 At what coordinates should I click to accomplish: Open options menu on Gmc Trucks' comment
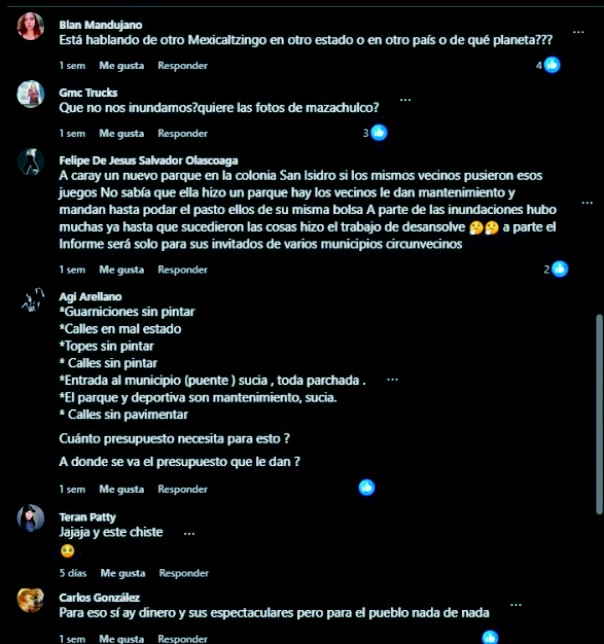pos(405,100)
